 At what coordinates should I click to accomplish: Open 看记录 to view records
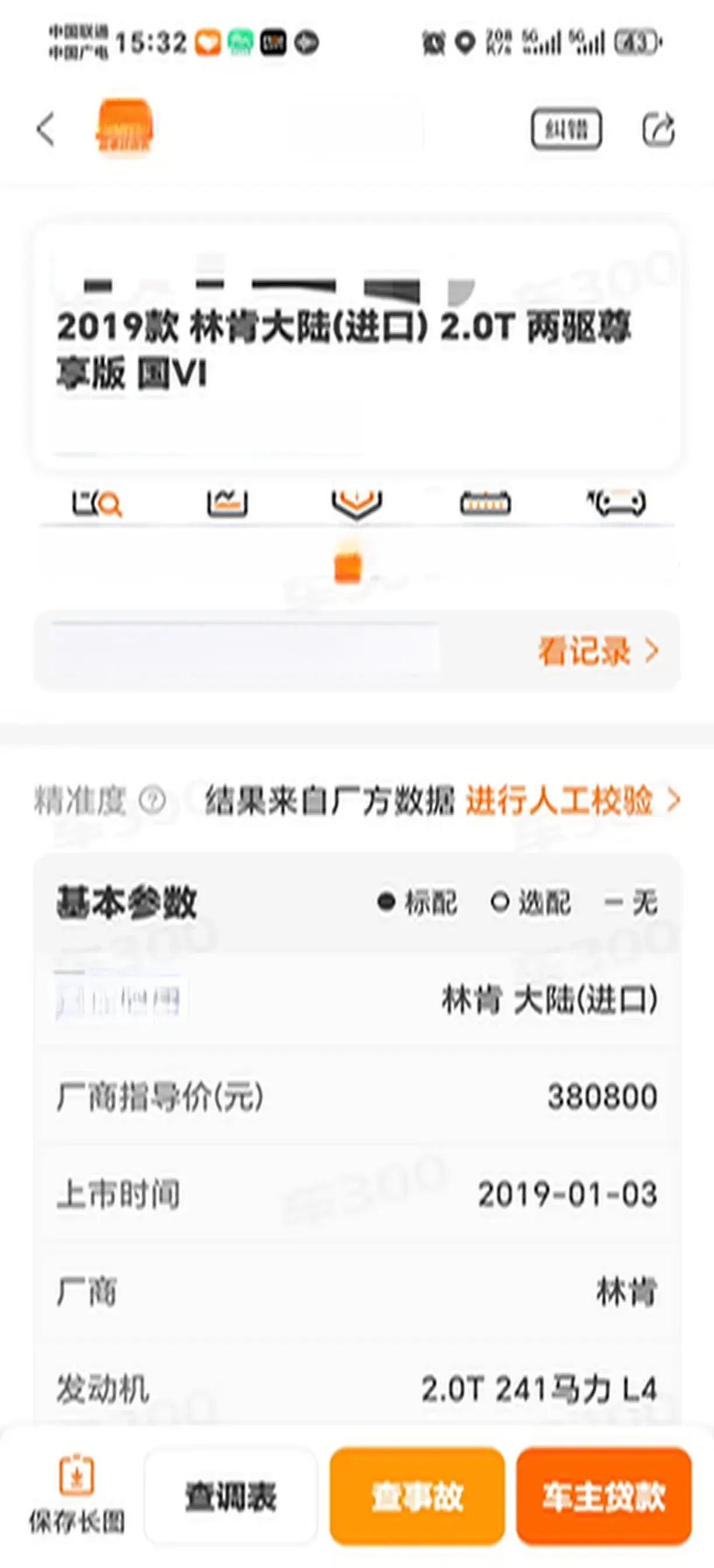(598, 652)
